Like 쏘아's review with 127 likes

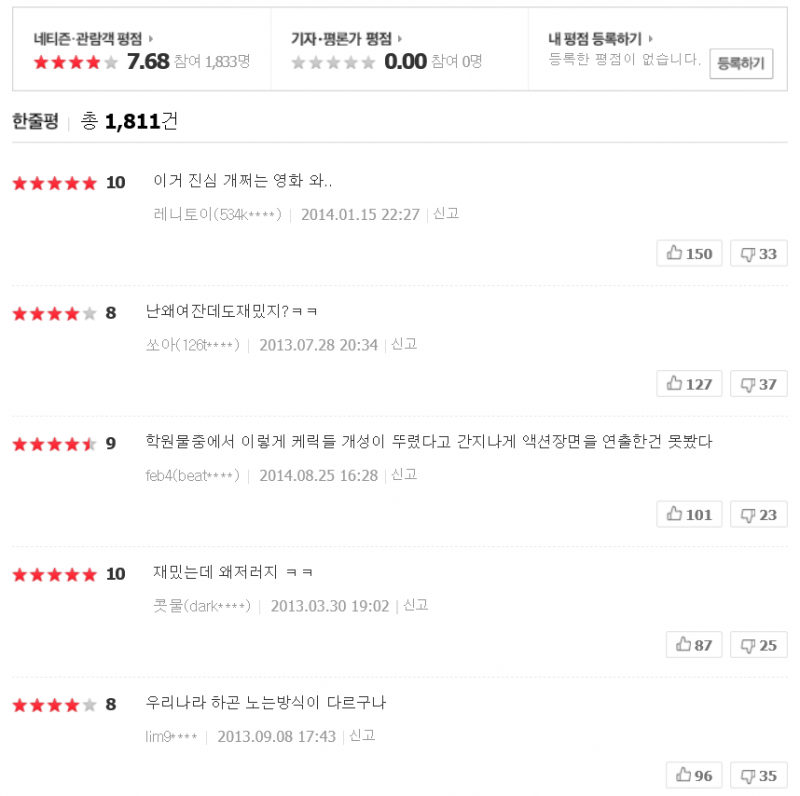click(x=689, y=384)
